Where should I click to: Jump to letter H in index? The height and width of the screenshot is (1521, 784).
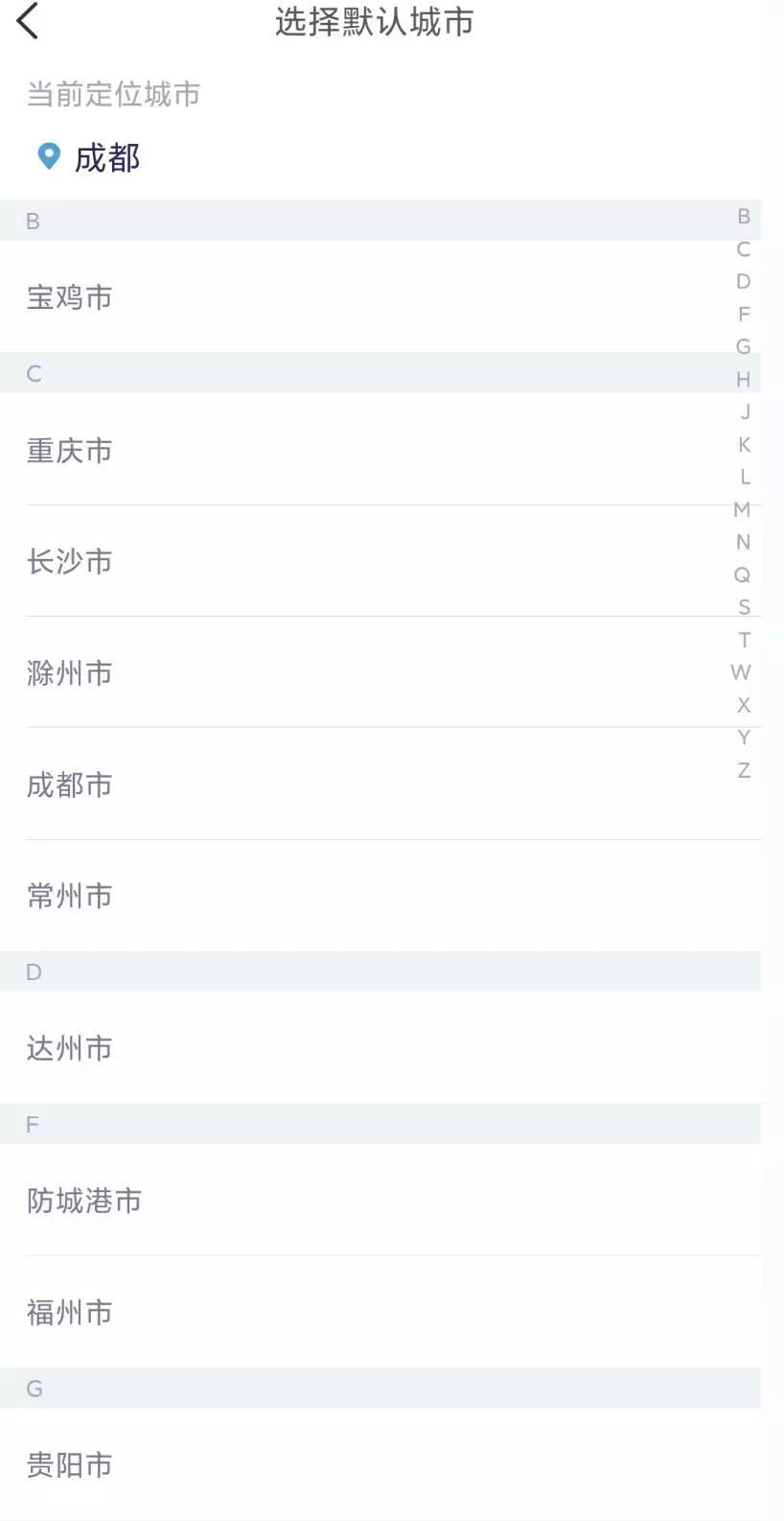click(743, 380)
